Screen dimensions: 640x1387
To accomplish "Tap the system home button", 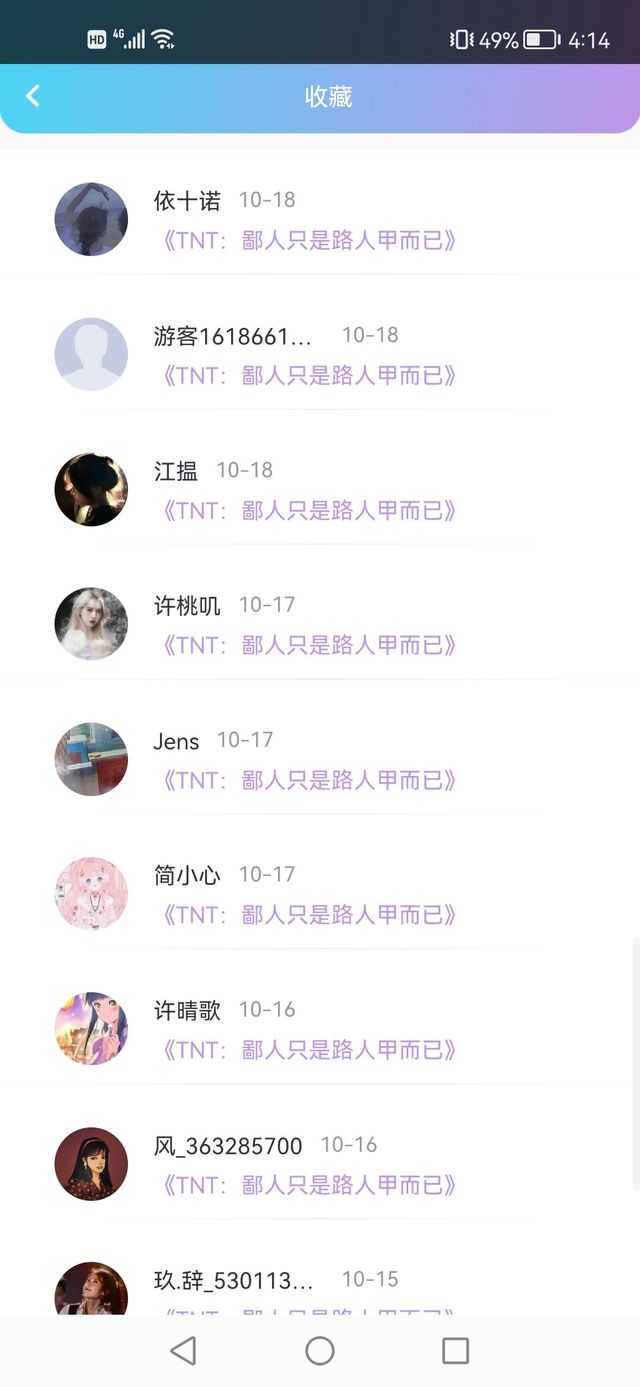I will (x=320, y=1351).
